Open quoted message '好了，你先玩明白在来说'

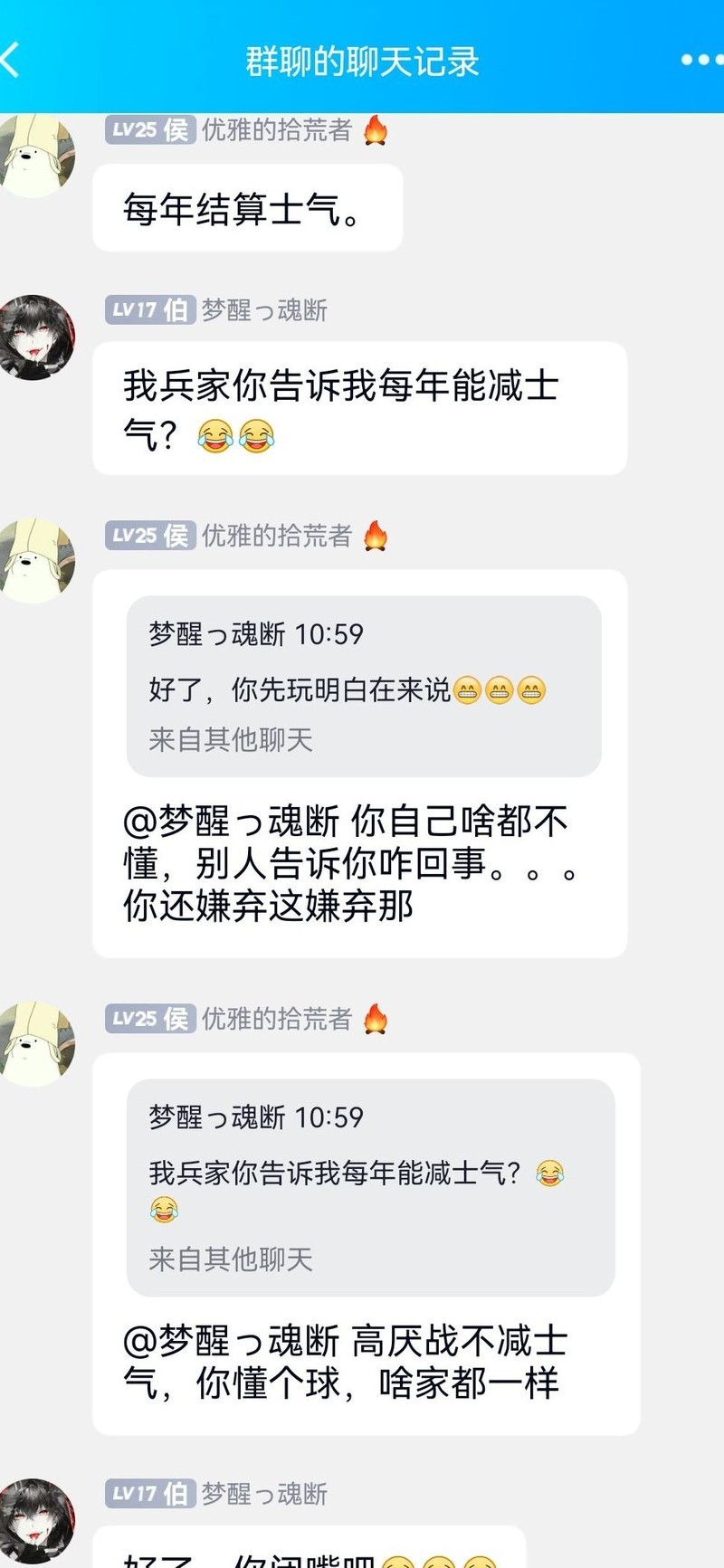(x=364, y=686)
